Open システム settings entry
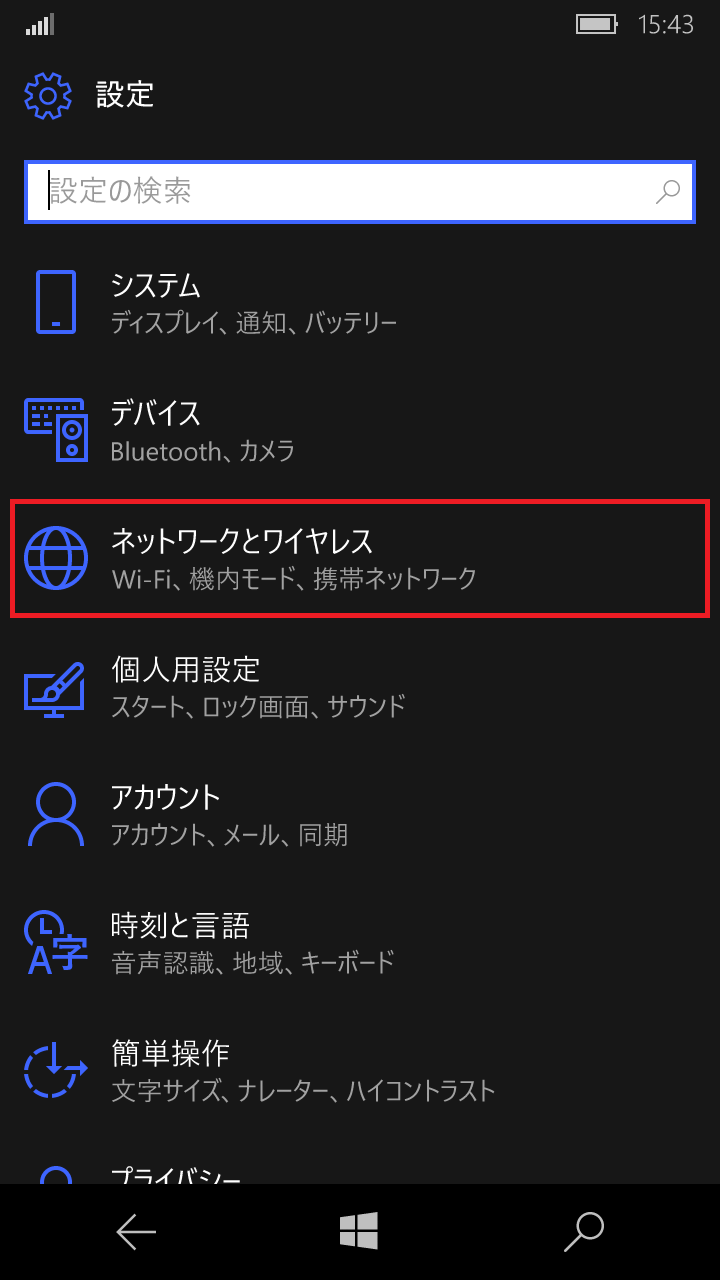 [250, 301]
